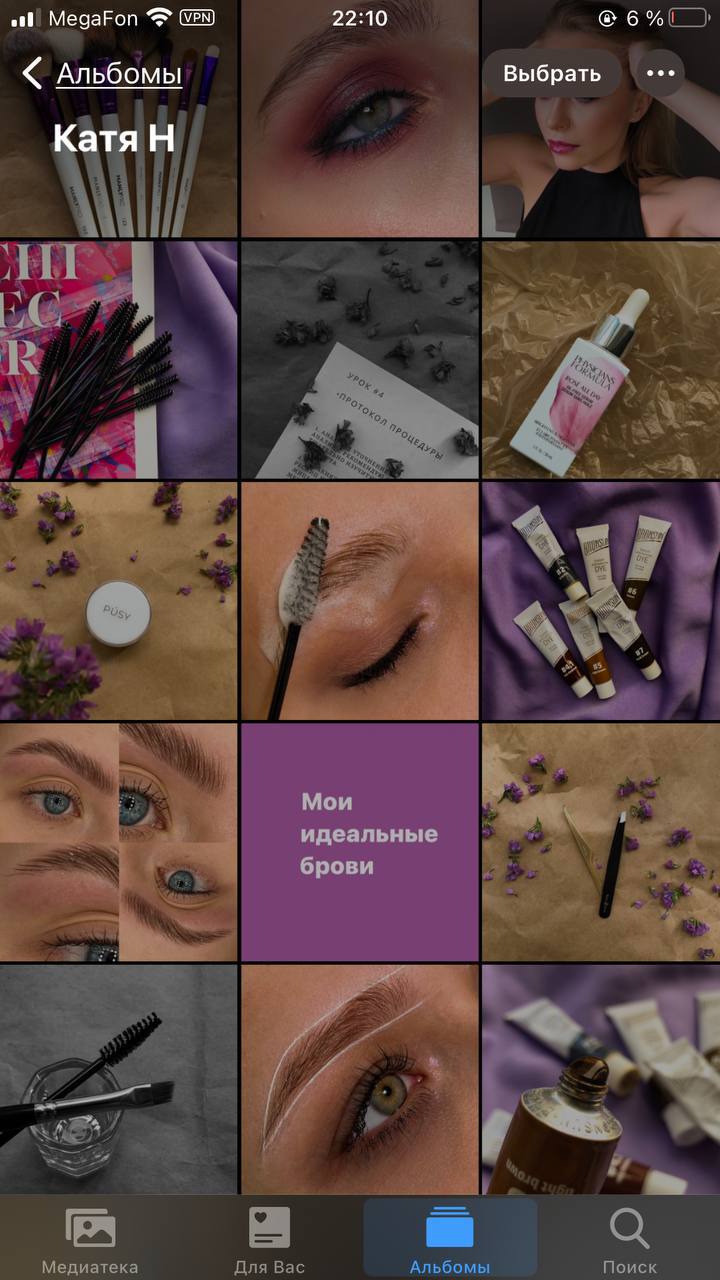Open the purple eyeshadow eye close-up photo

(360, 118)
